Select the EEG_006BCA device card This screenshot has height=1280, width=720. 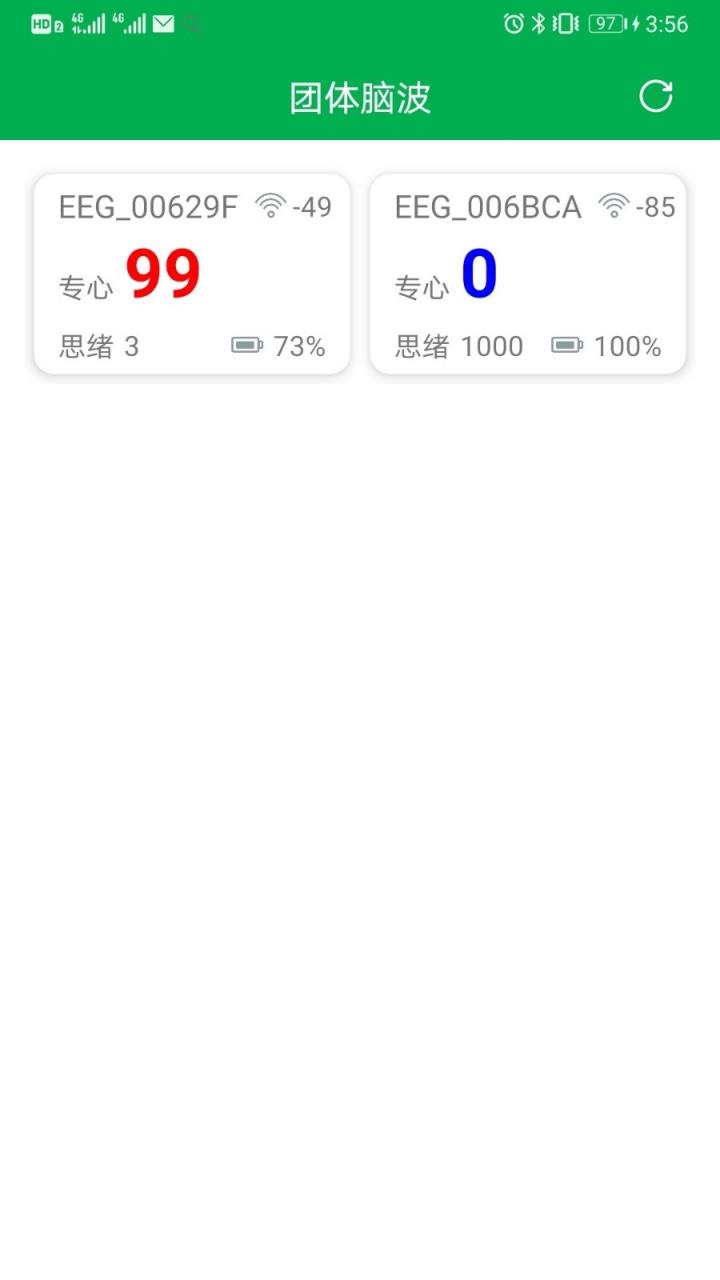527,272
